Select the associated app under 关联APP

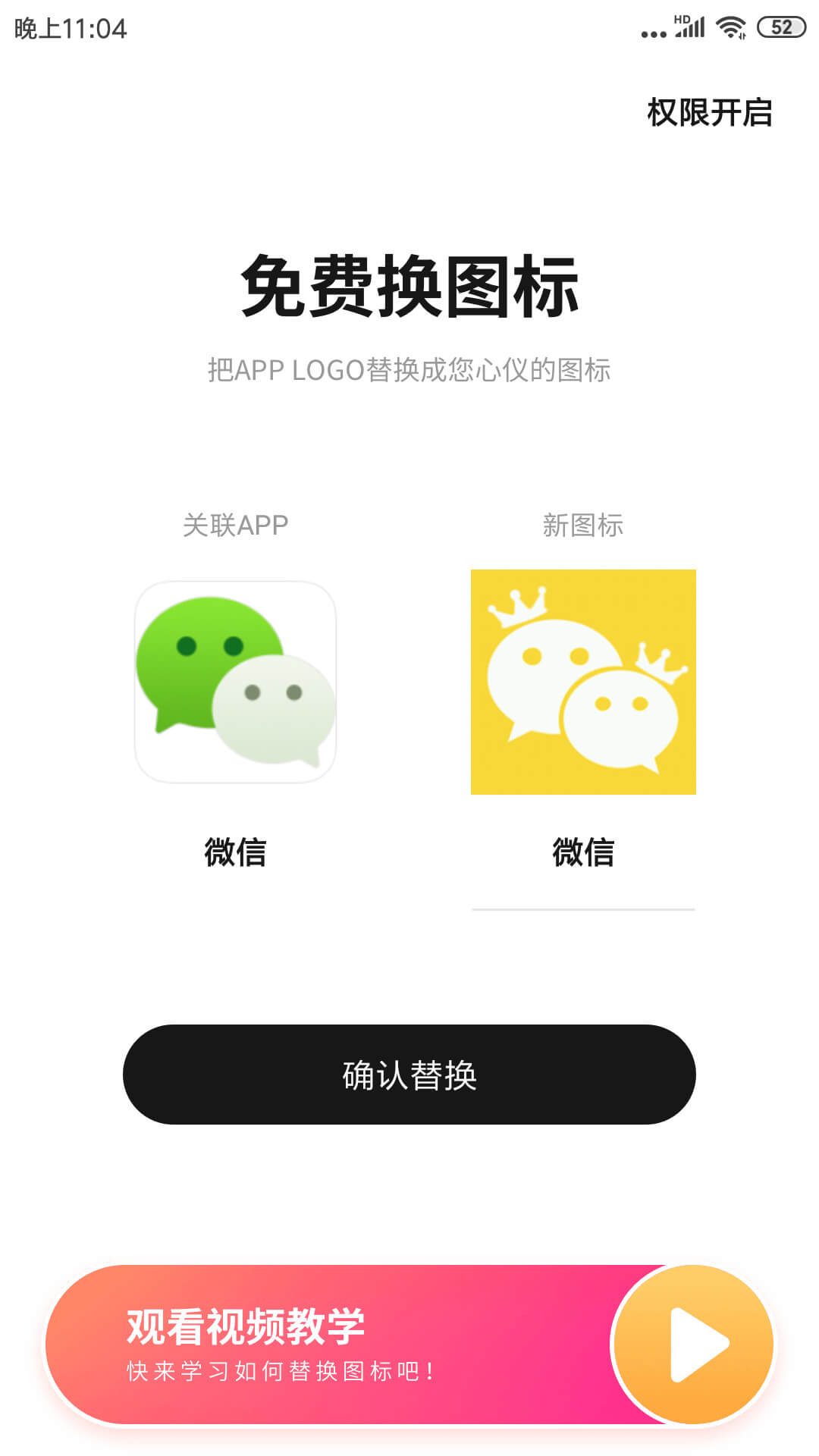[235, 682]
